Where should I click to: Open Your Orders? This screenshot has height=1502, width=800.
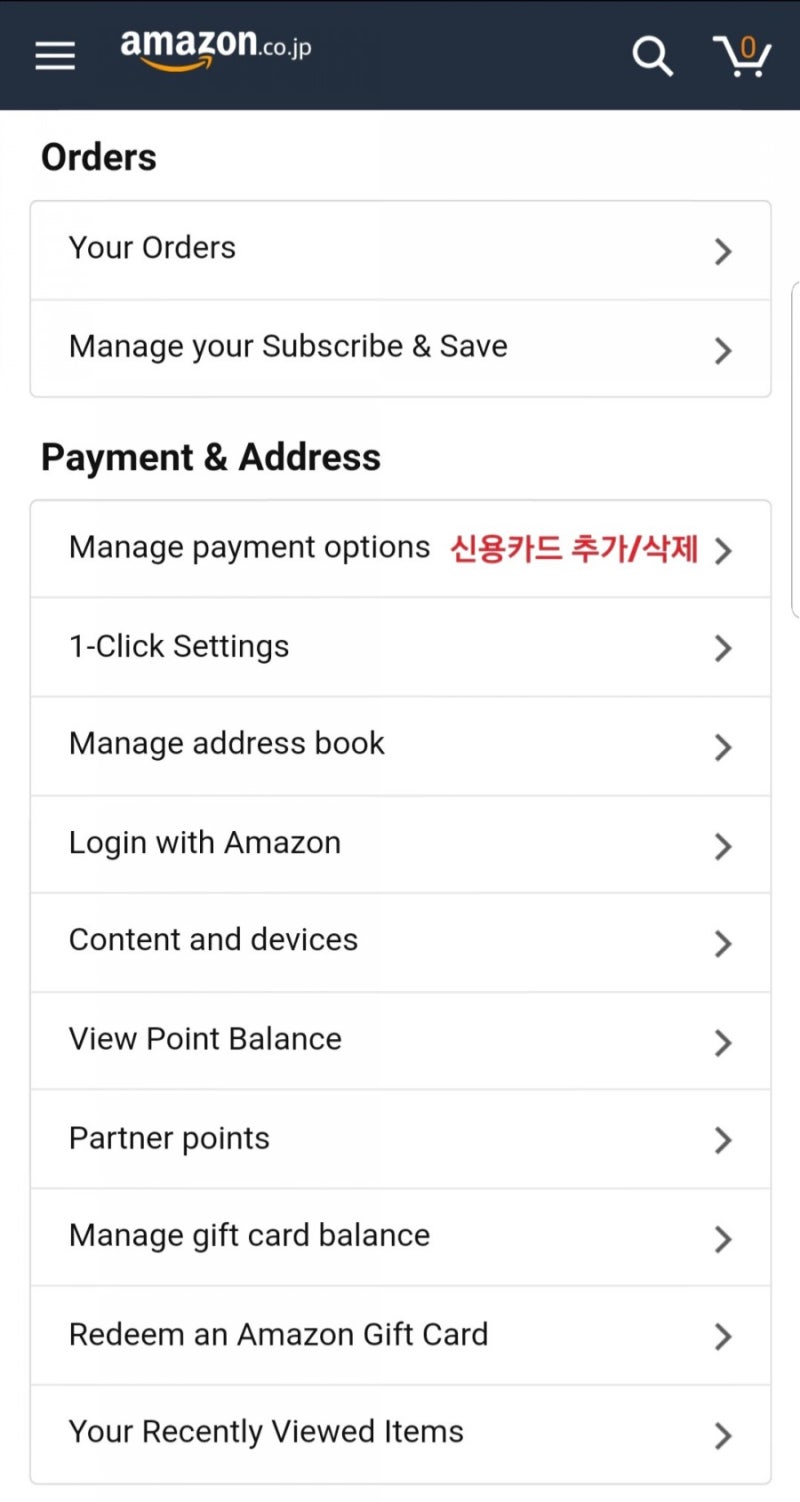(400, 249)
